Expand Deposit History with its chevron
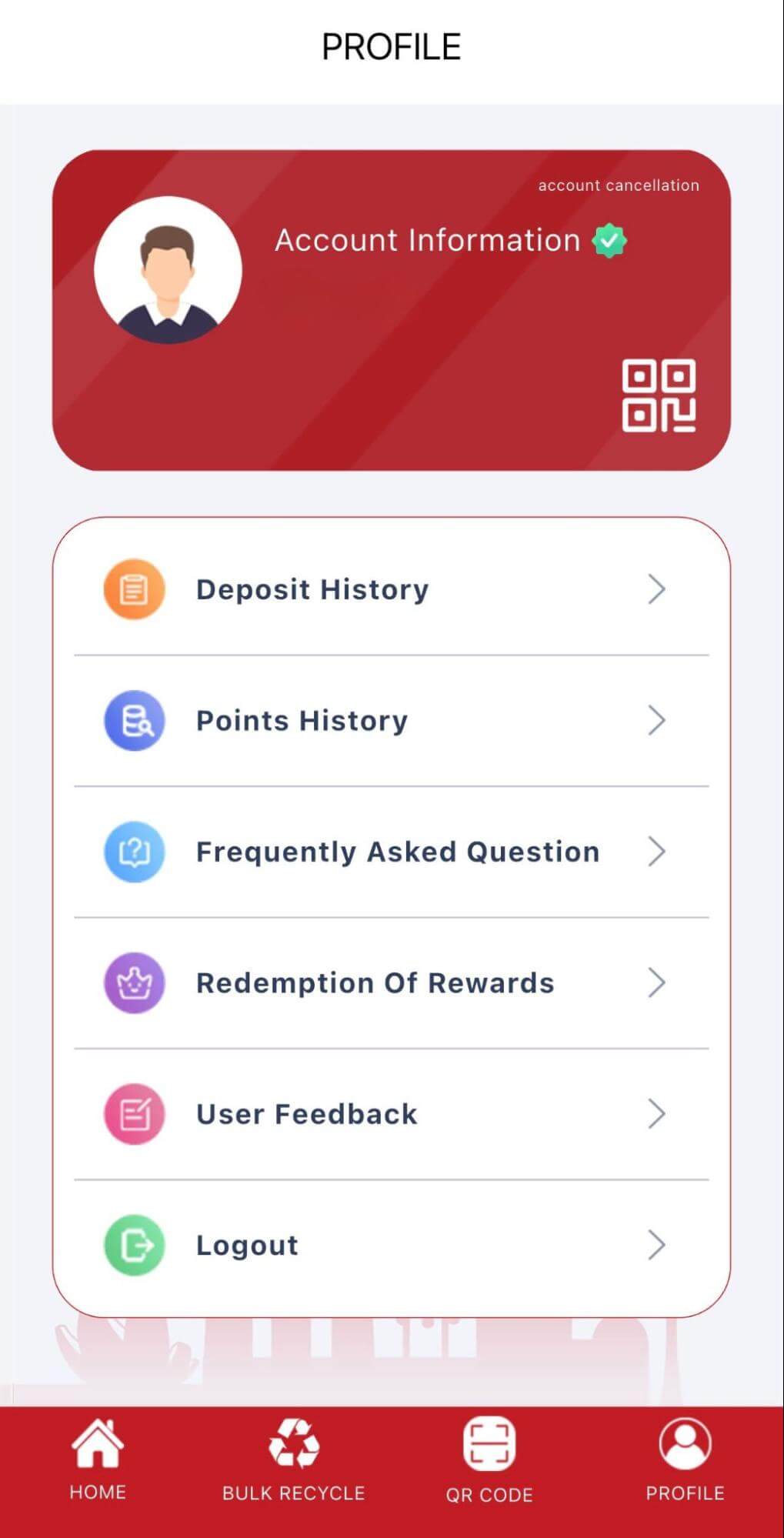Viewport: 784px width, 1538px height. (x=658, y=589)
